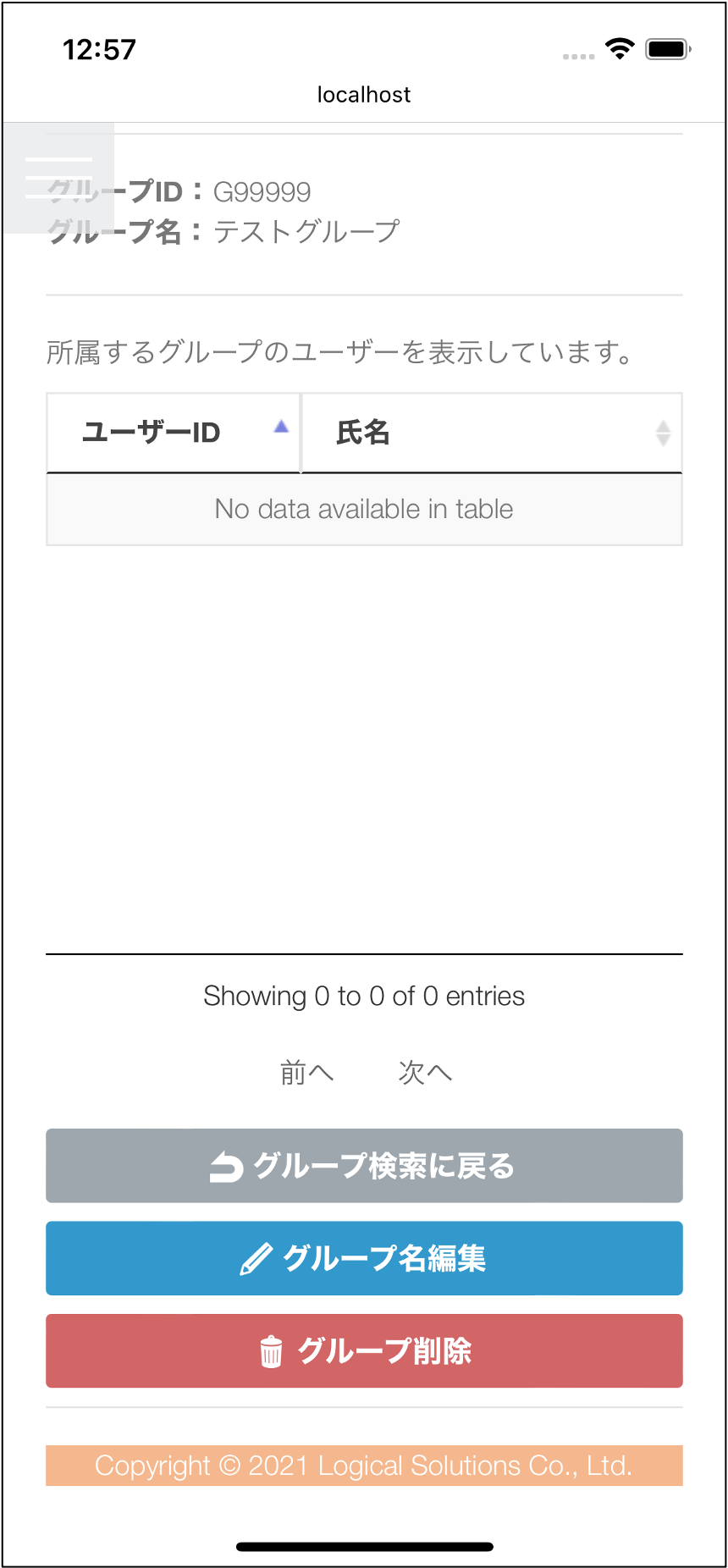Screen dimensions: 728x1568
Task: Sort the table by 氏名 column
Action: tap(491, 433)
